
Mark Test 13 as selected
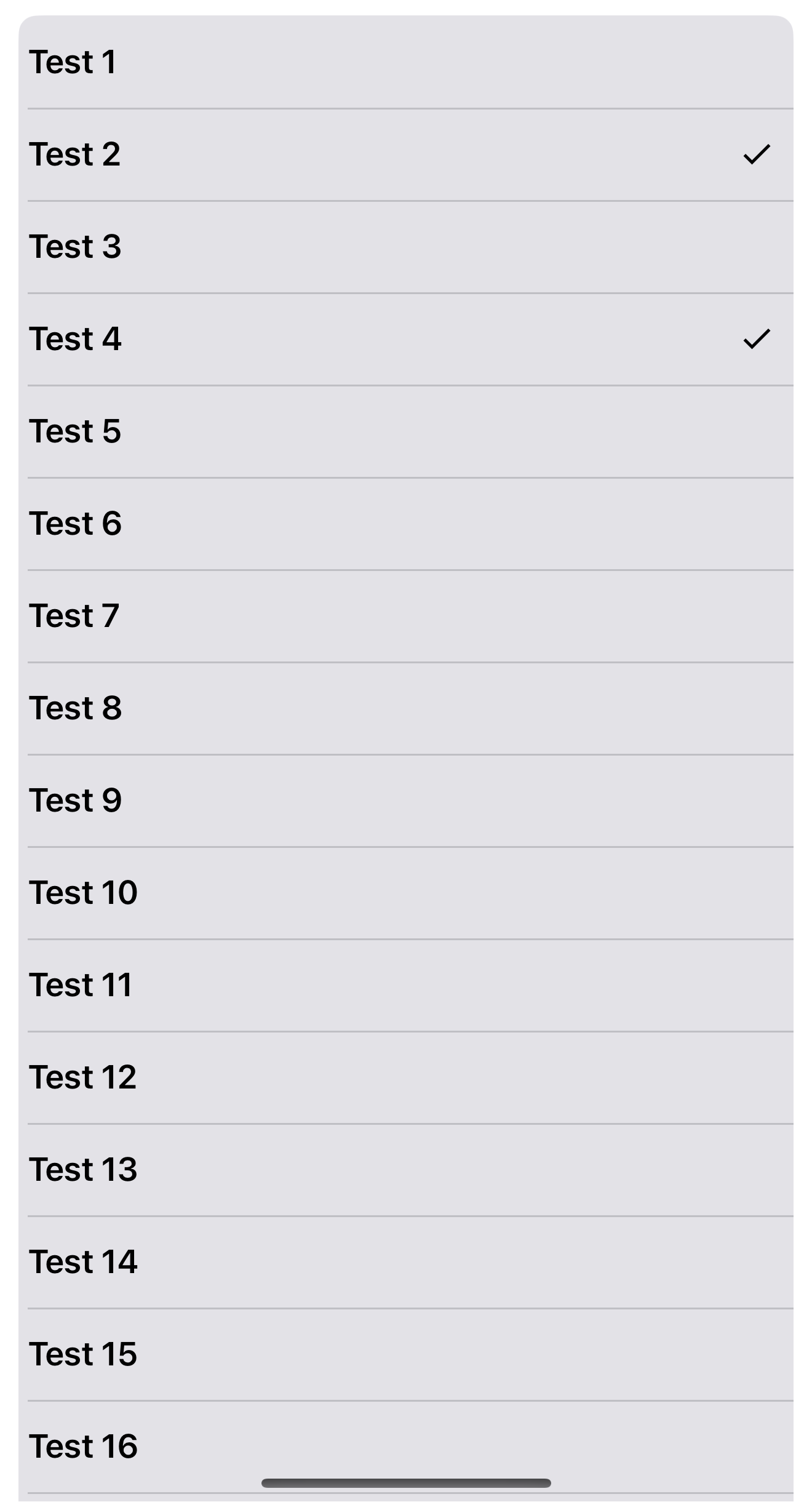click(406, 1170)
